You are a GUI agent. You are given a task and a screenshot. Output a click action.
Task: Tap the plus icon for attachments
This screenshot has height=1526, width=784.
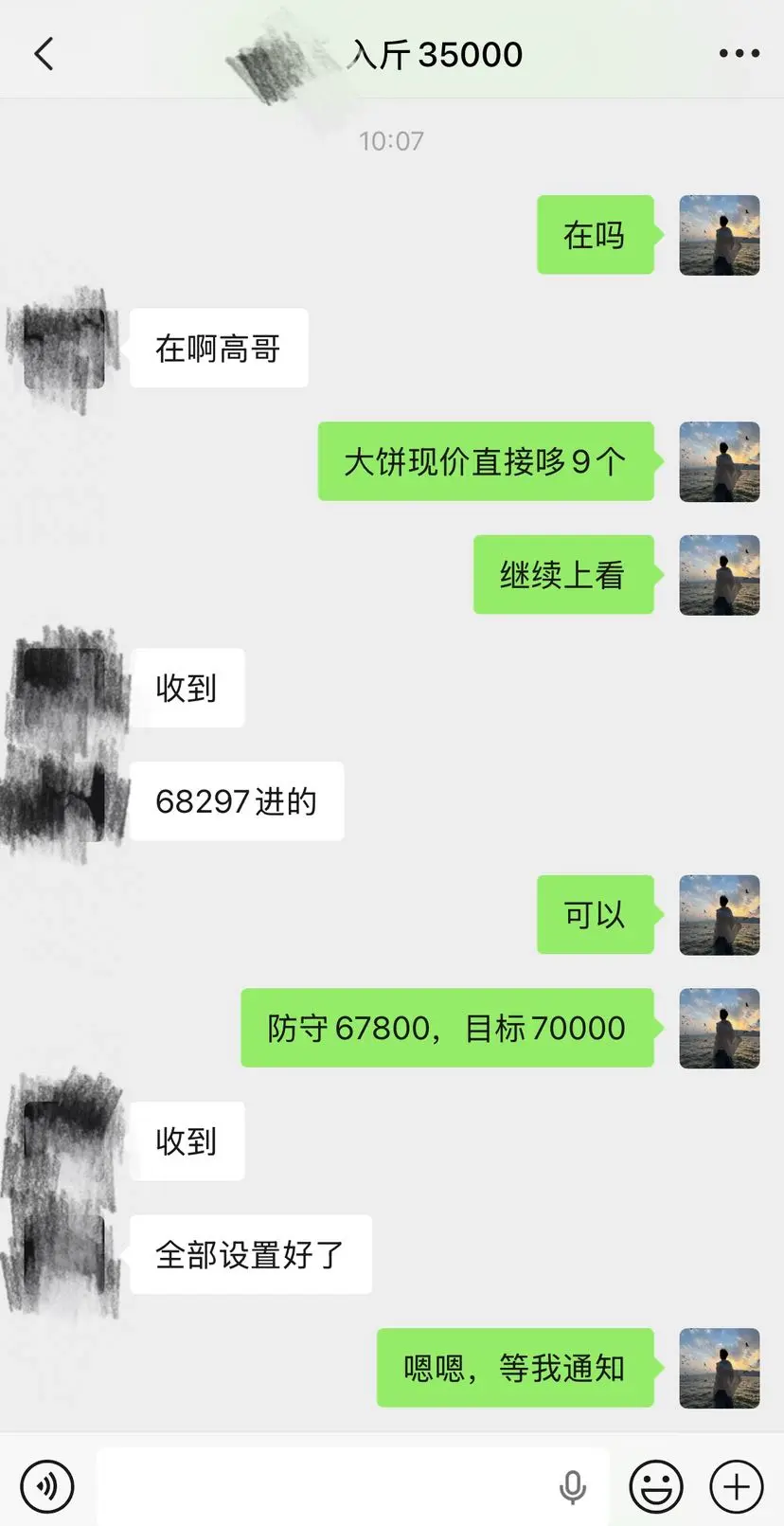click(735, 1485)
